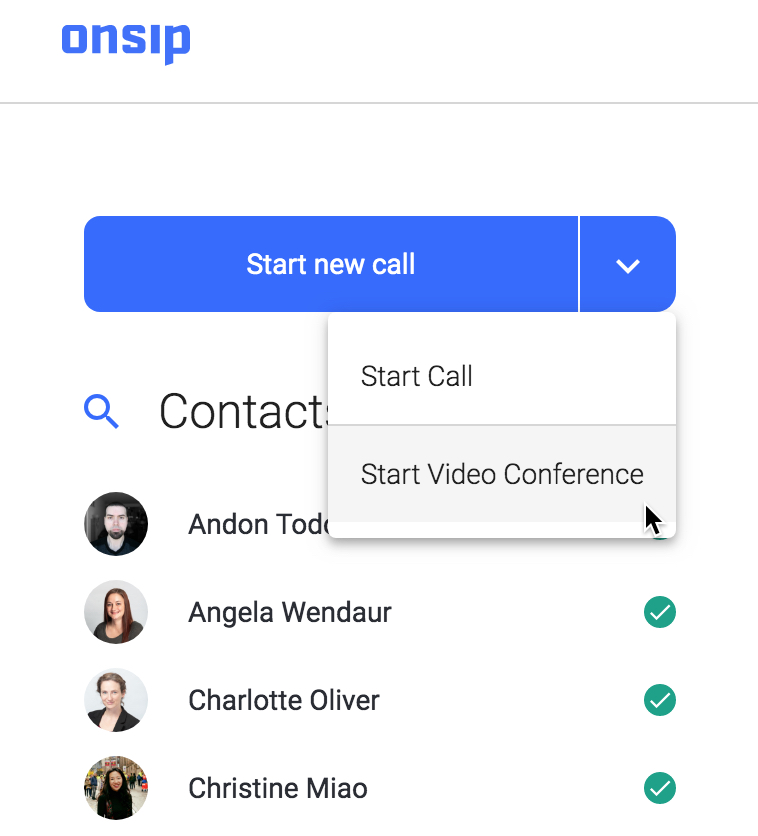Open Andon Todd's profile picture
The width and height of the screenshot is (758, 836).
[x=116, y=523]
